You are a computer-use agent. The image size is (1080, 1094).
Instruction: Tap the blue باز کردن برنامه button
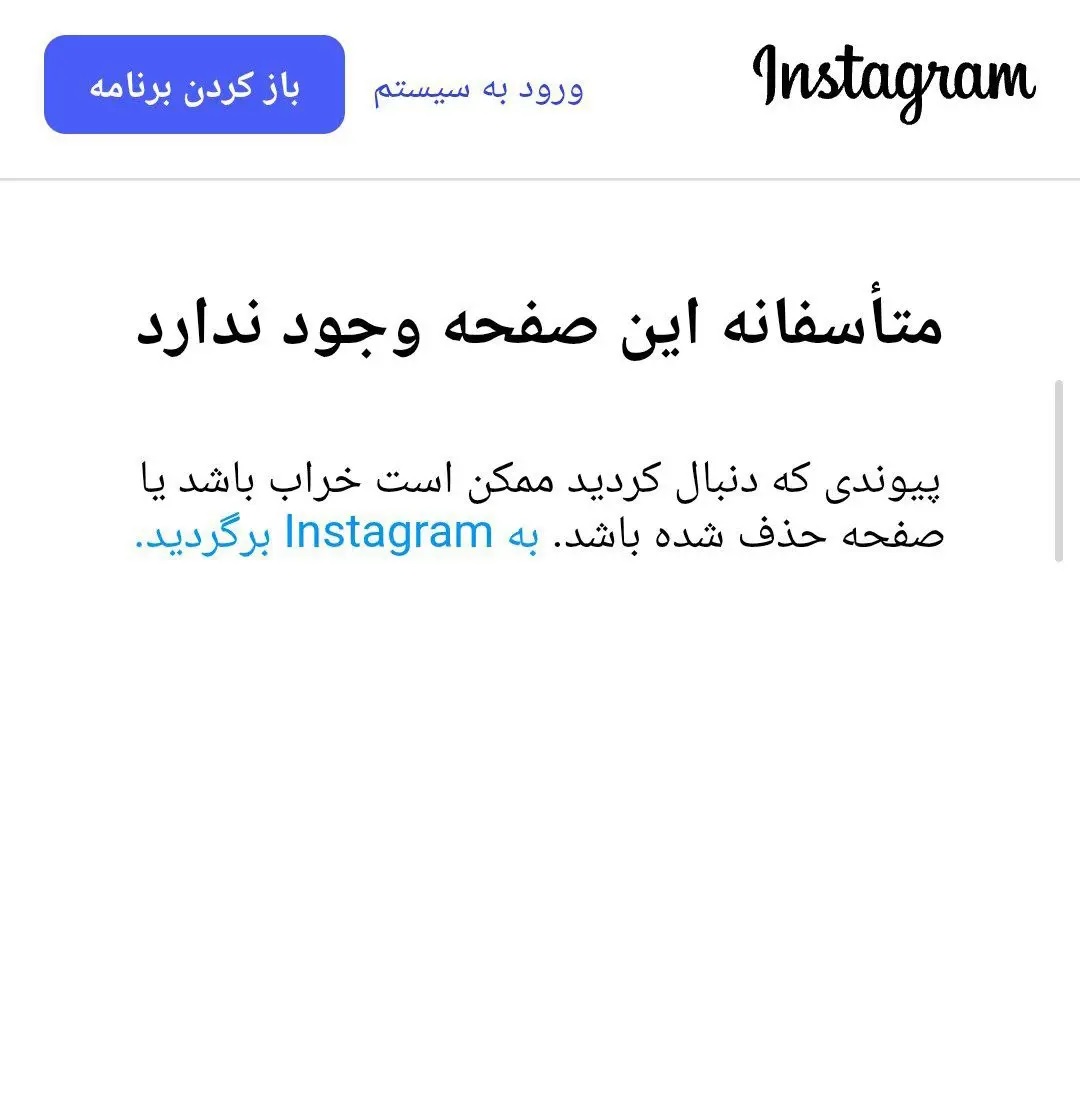coord(194,85)
